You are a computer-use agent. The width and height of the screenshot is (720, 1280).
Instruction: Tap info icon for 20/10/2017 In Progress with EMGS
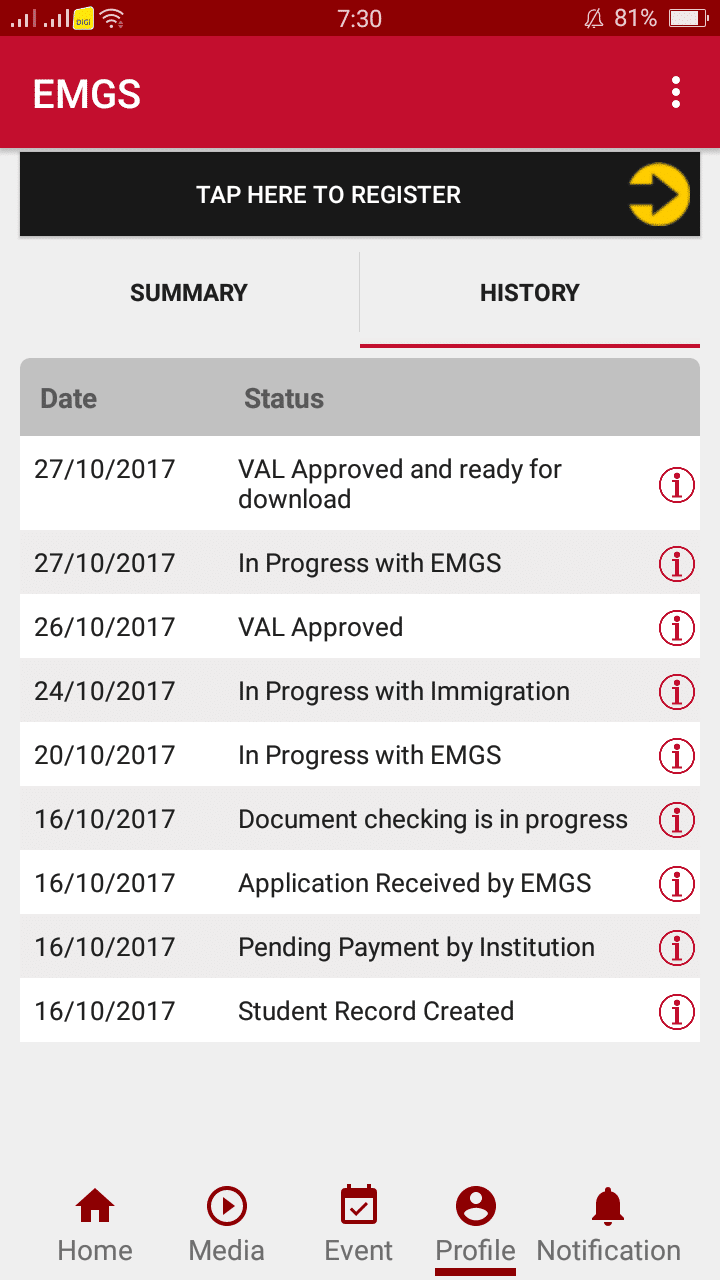(677, 756)
